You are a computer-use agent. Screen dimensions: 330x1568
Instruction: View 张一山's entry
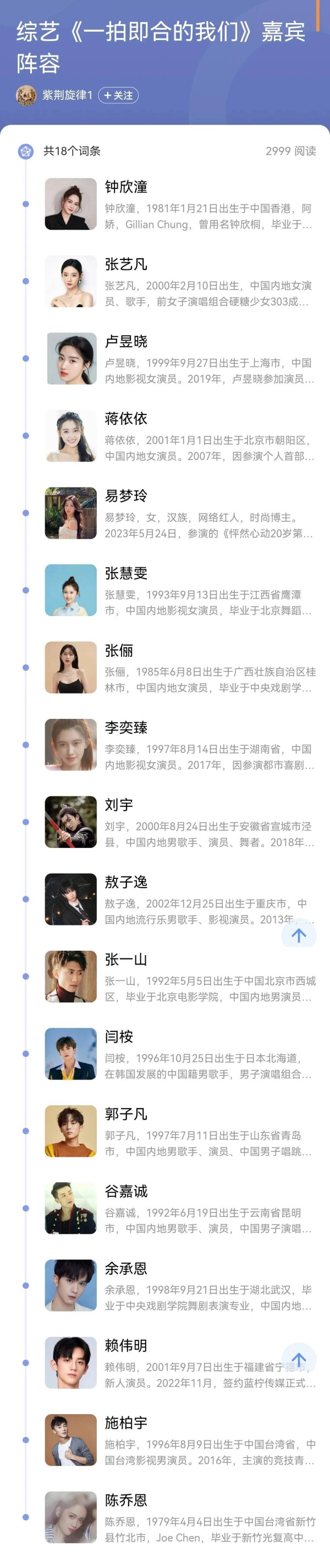pos(180,978)
